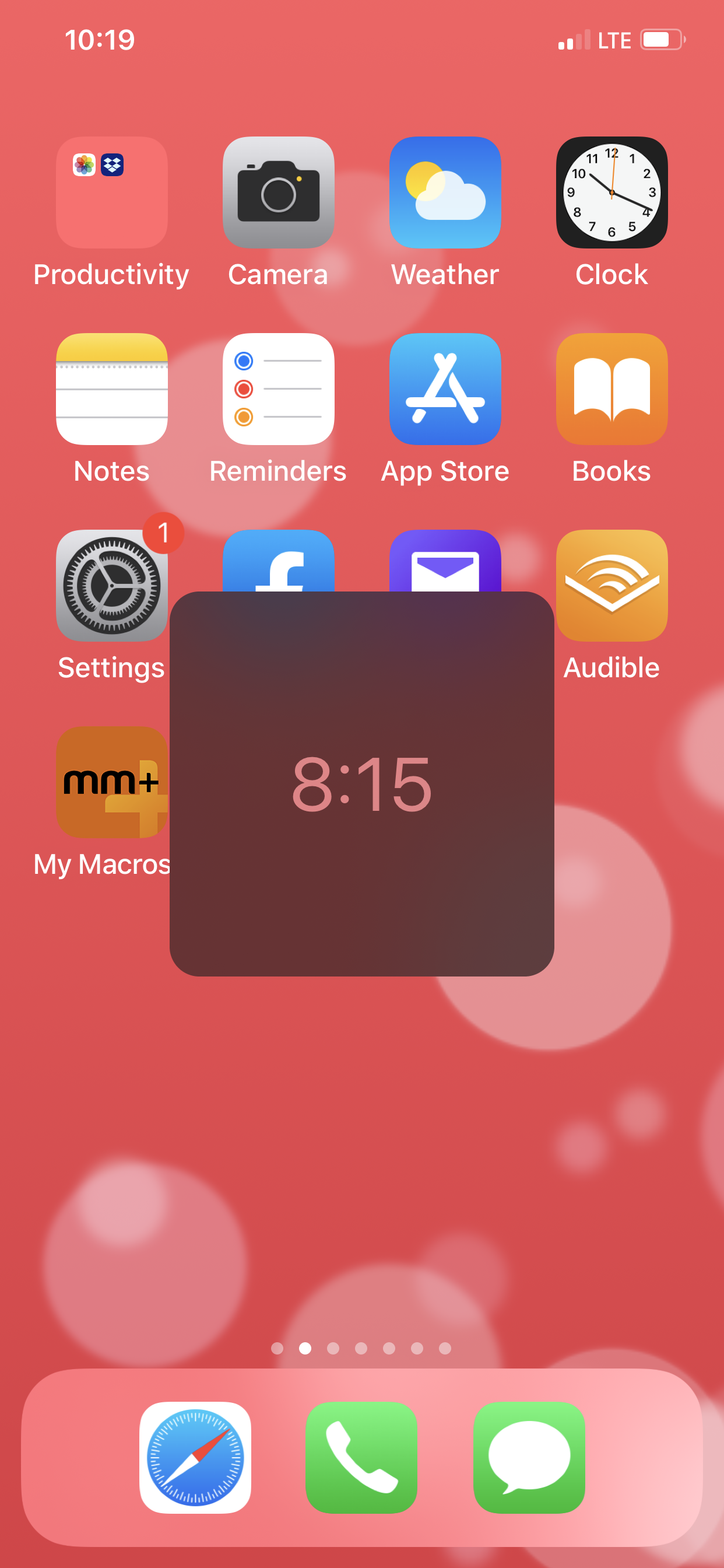Launch Safari from the dock
This screenshot has height=1568, width=724.
(195, 1457)
